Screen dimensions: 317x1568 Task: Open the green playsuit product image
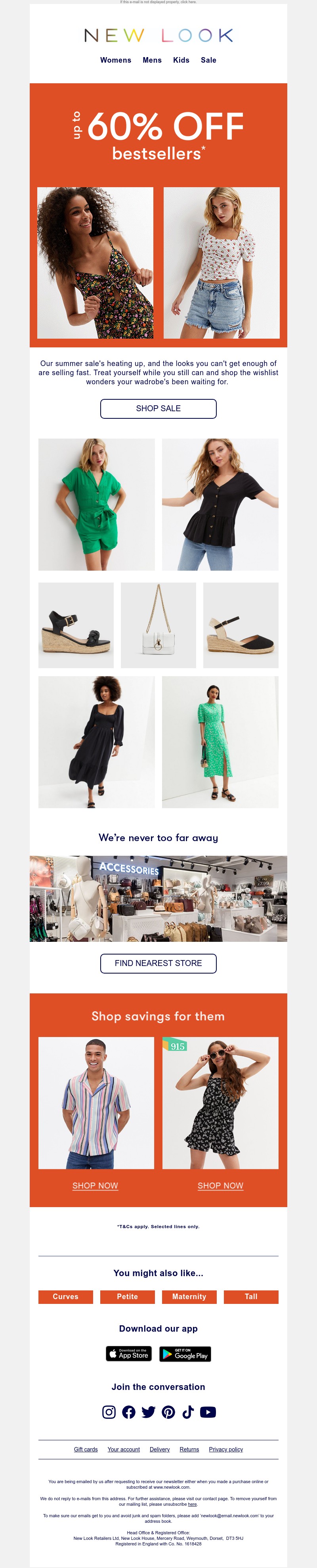(x=96, y=504)
